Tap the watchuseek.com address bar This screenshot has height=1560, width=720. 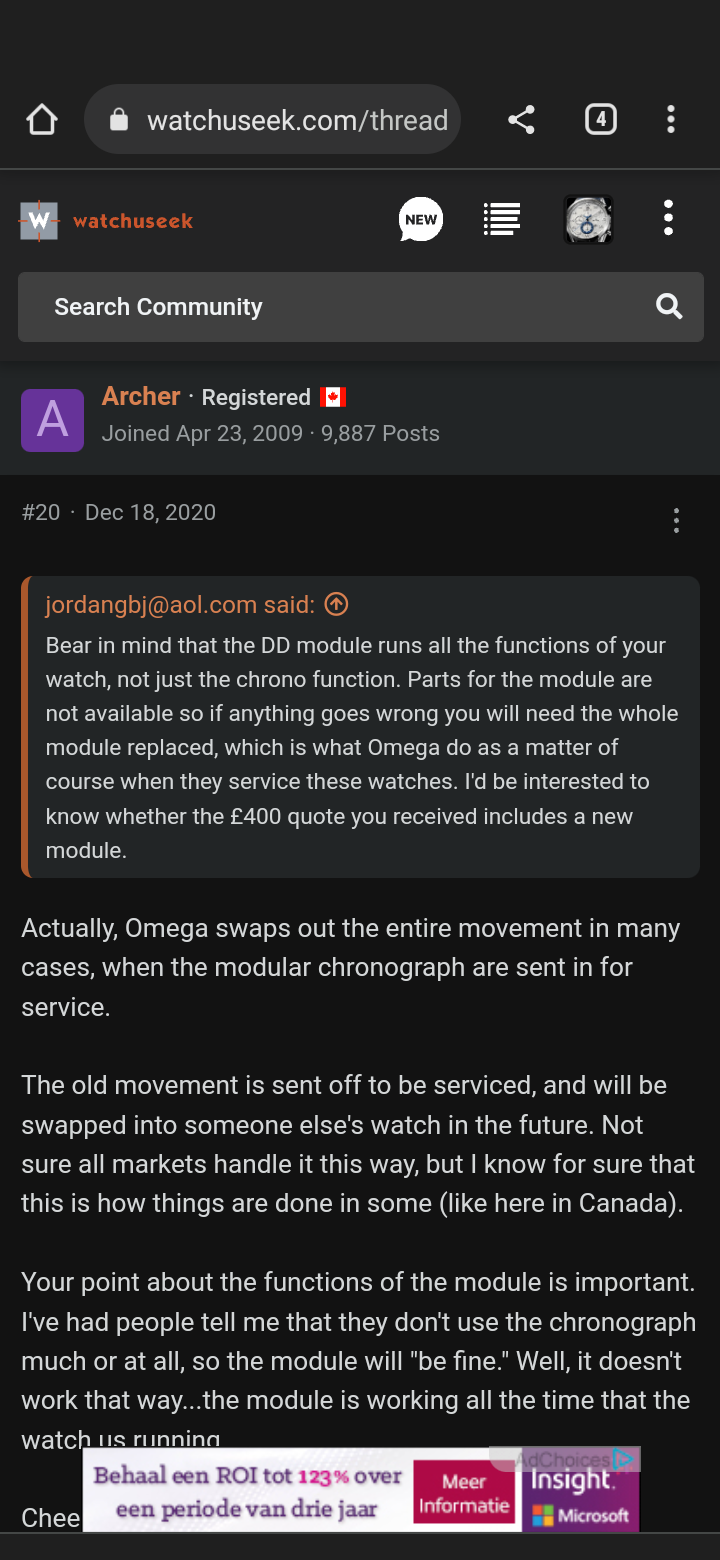[273, 120]
